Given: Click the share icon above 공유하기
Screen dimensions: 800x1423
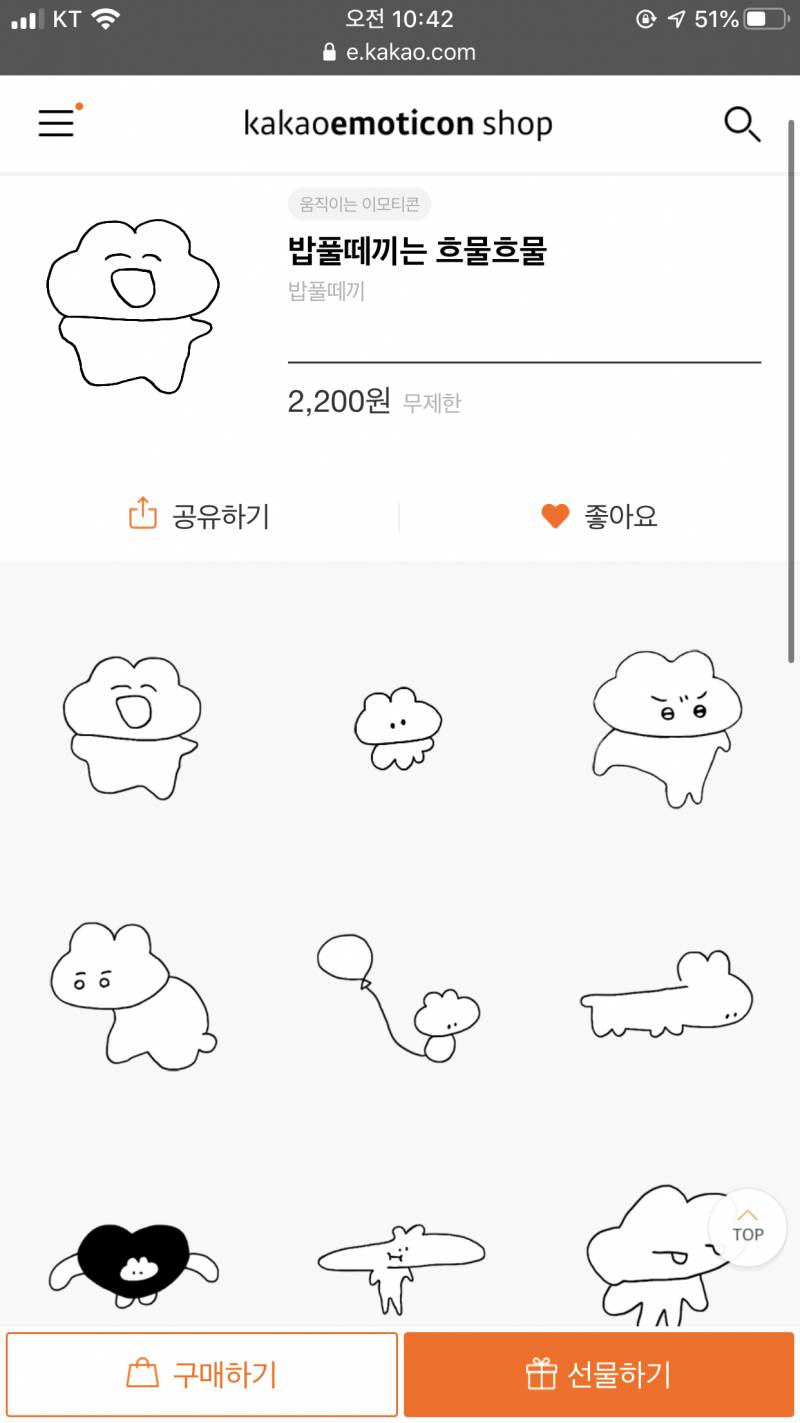Looking at the screenshot, I should (144, 513).
